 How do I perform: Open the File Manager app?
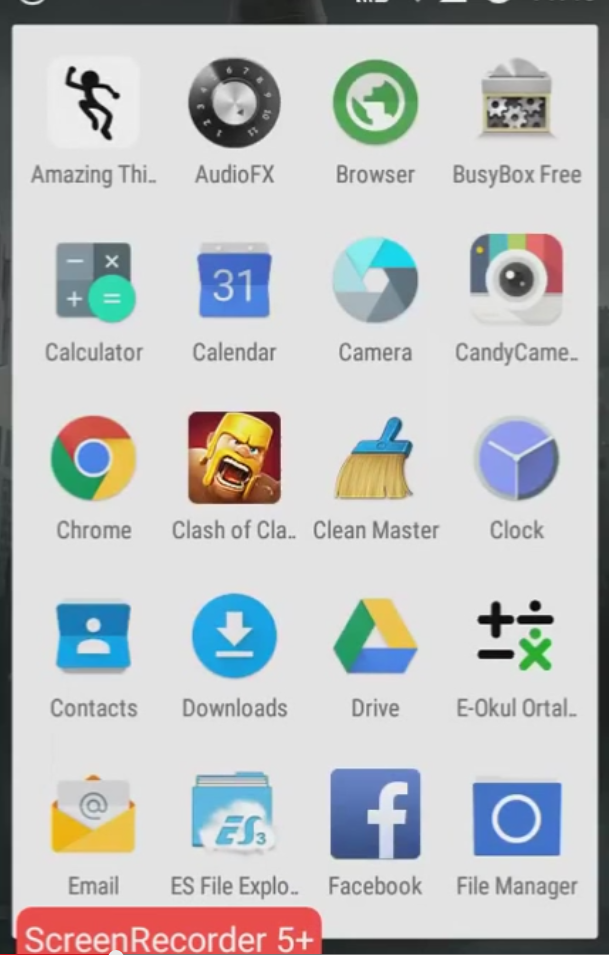(516, 815)
